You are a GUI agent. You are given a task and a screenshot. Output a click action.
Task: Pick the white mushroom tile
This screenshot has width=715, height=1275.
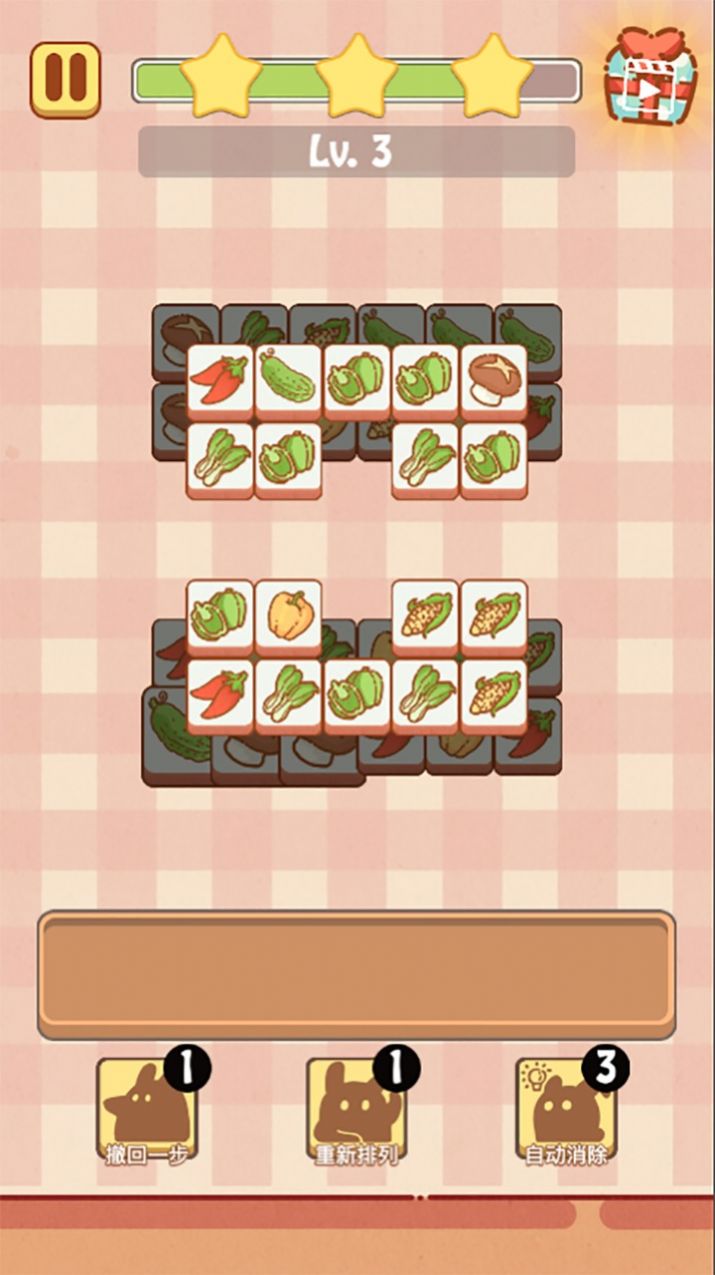point(493,379)
